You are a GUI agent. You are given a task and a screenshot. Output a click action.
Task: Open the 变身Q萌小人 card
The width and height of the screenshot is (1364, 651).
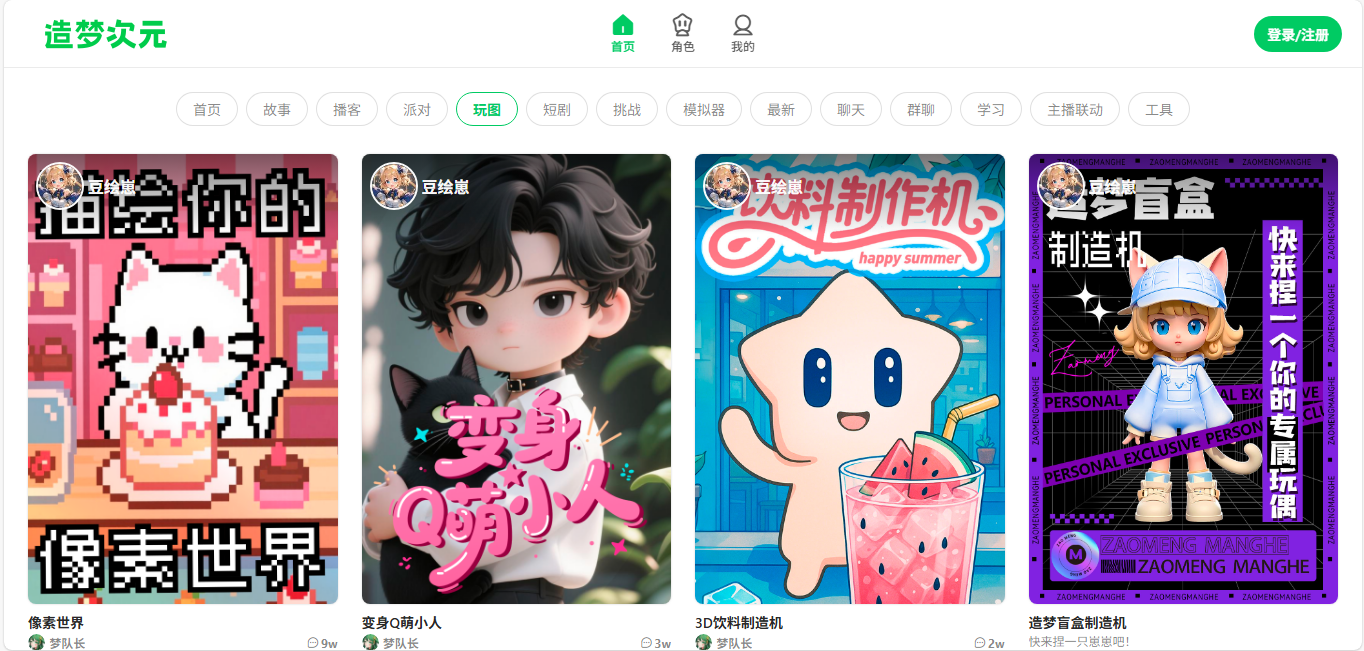coord(516,380)
